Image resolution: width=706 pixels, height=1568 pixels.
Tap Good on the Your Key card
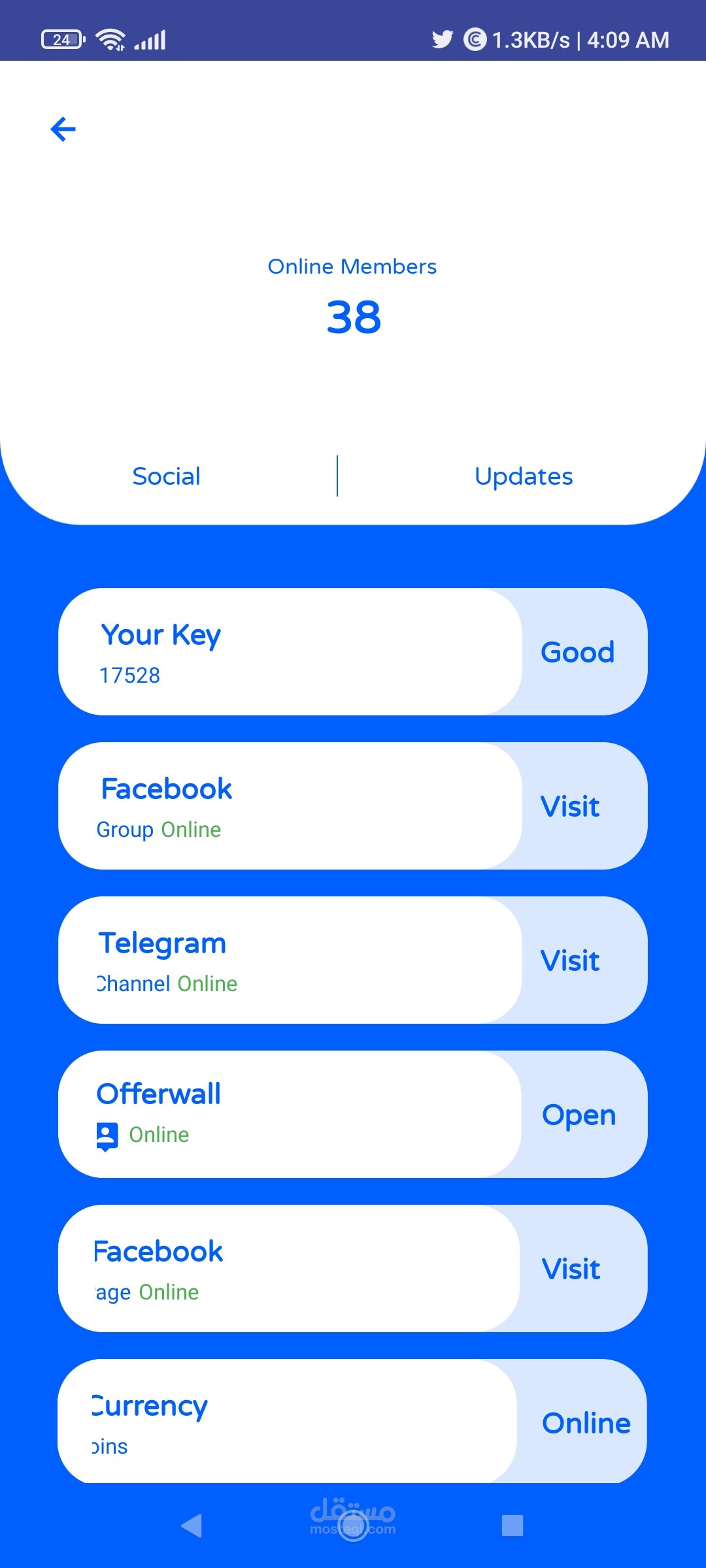pos(578,652)
